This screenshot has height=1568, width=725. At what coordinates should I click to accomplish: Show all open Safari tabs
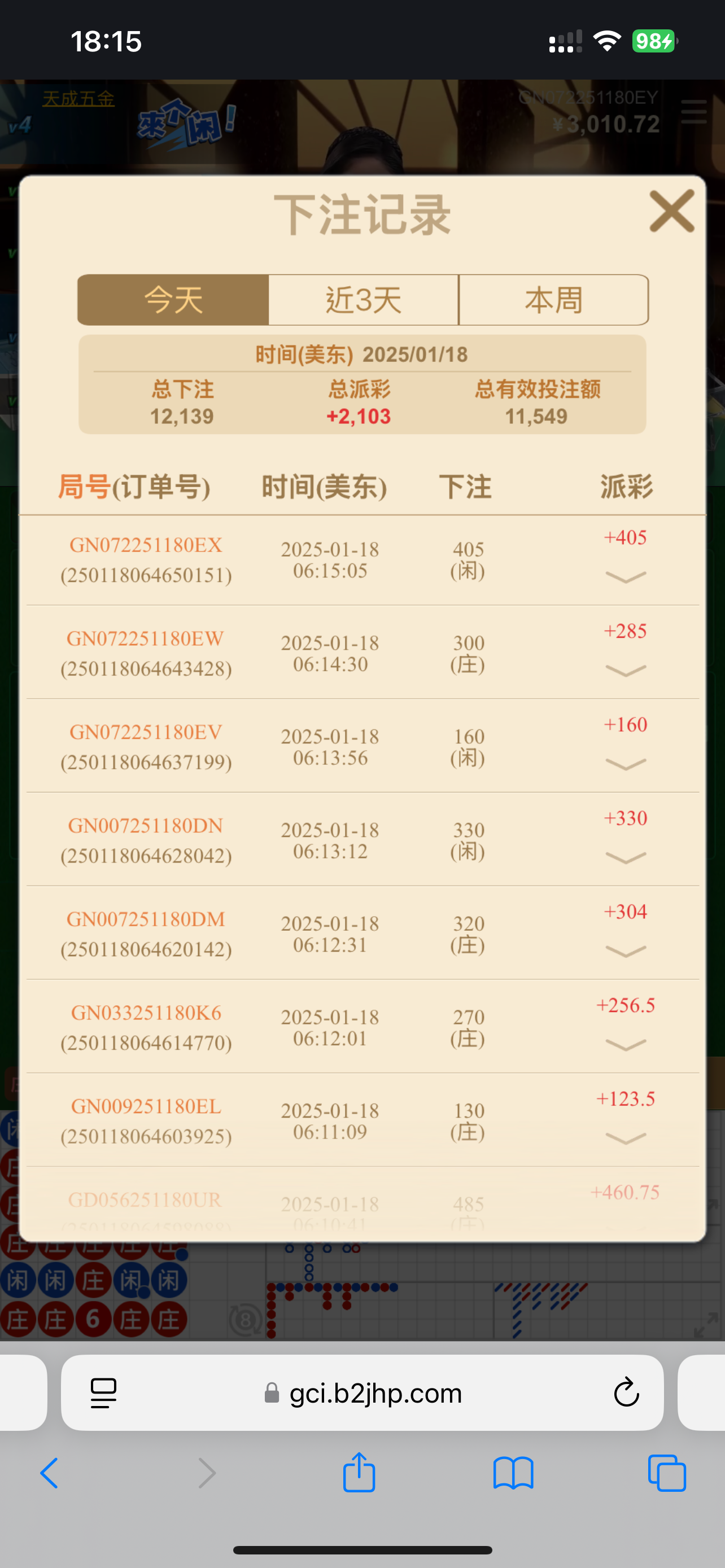667,1473
